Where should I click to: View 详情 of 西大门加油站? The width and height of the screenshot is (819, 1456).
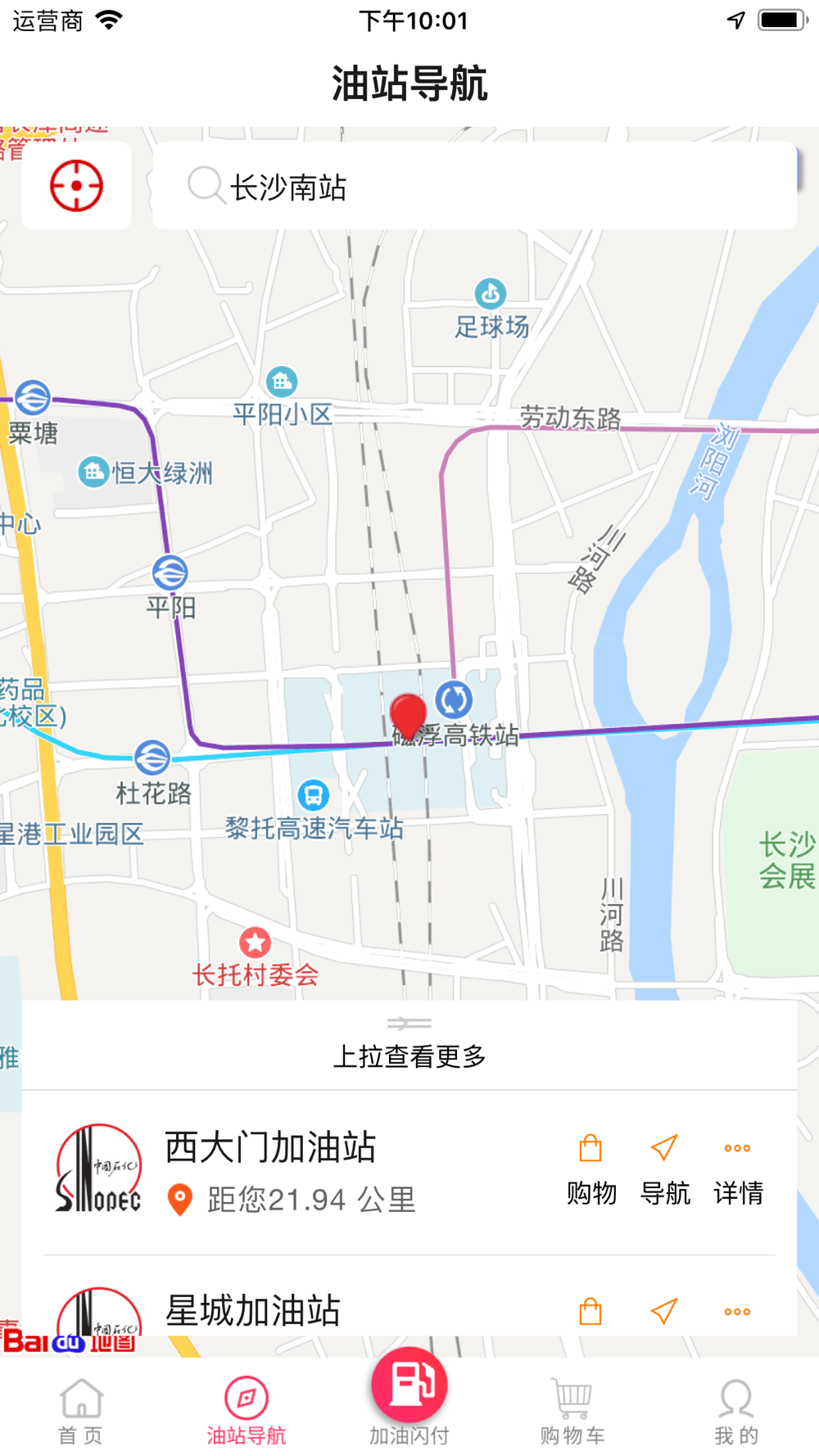point(737,1170)
